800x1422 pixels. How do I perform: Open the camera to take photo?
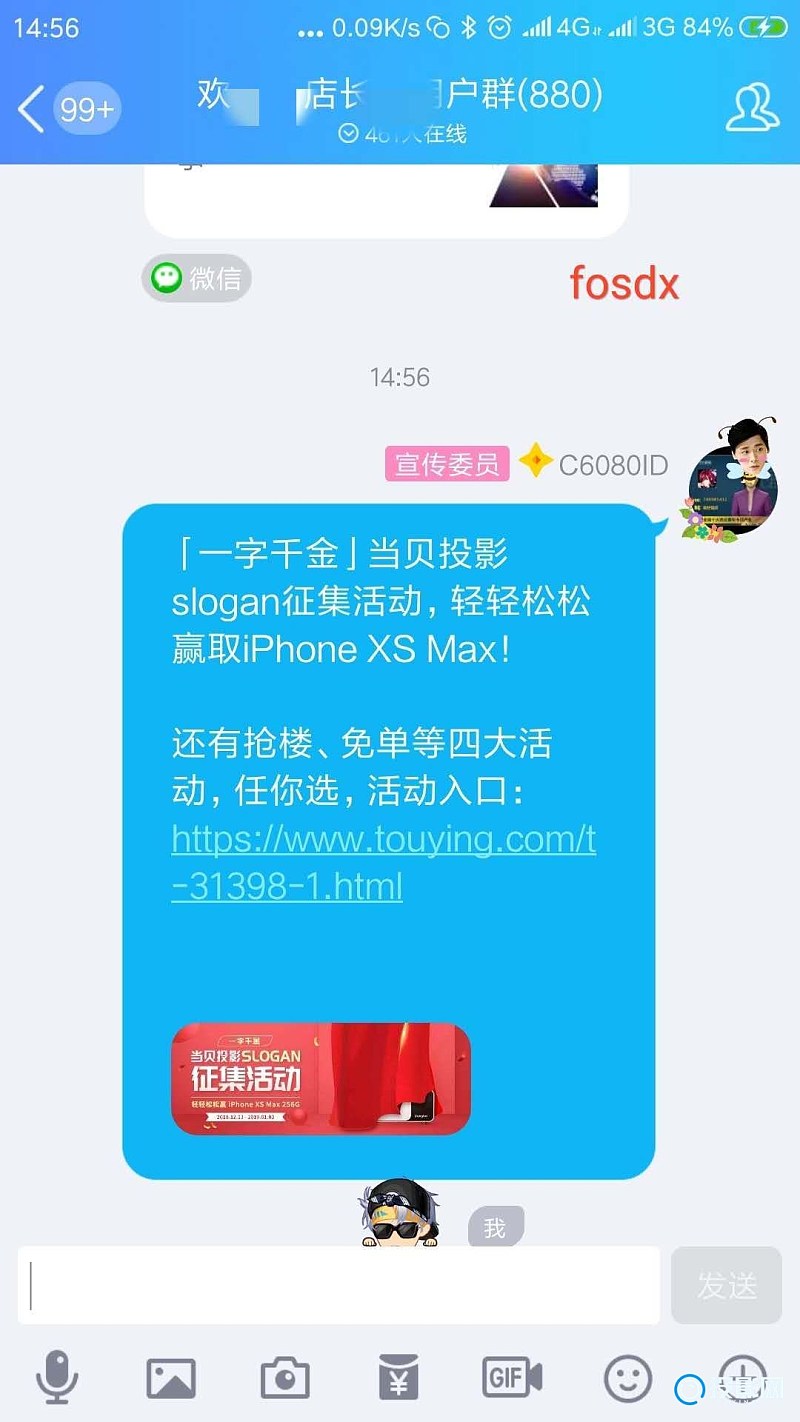[285, 1378]
